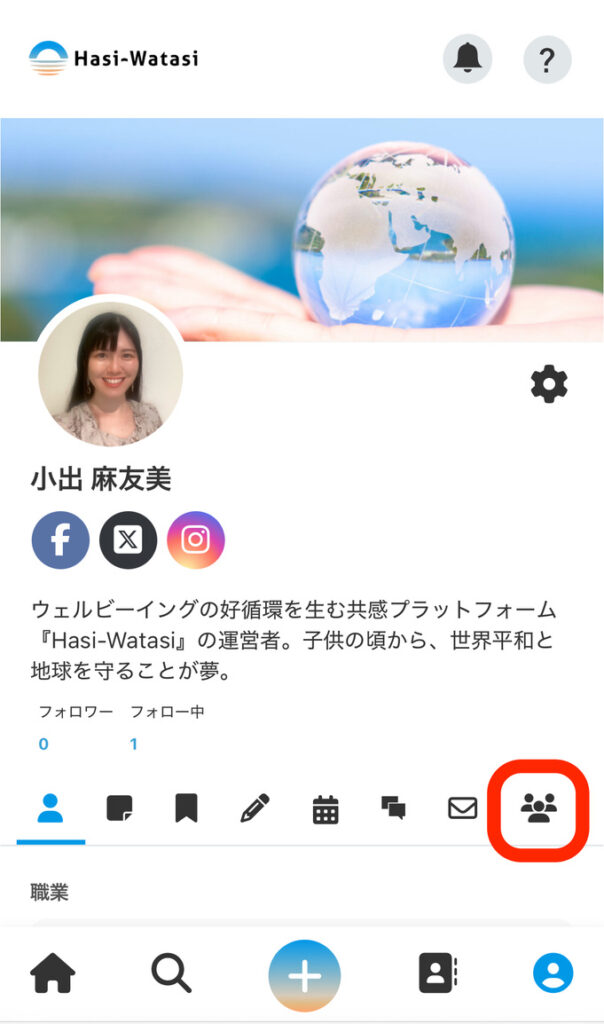Switch to the chat bubbles tab

click(393, 808)
